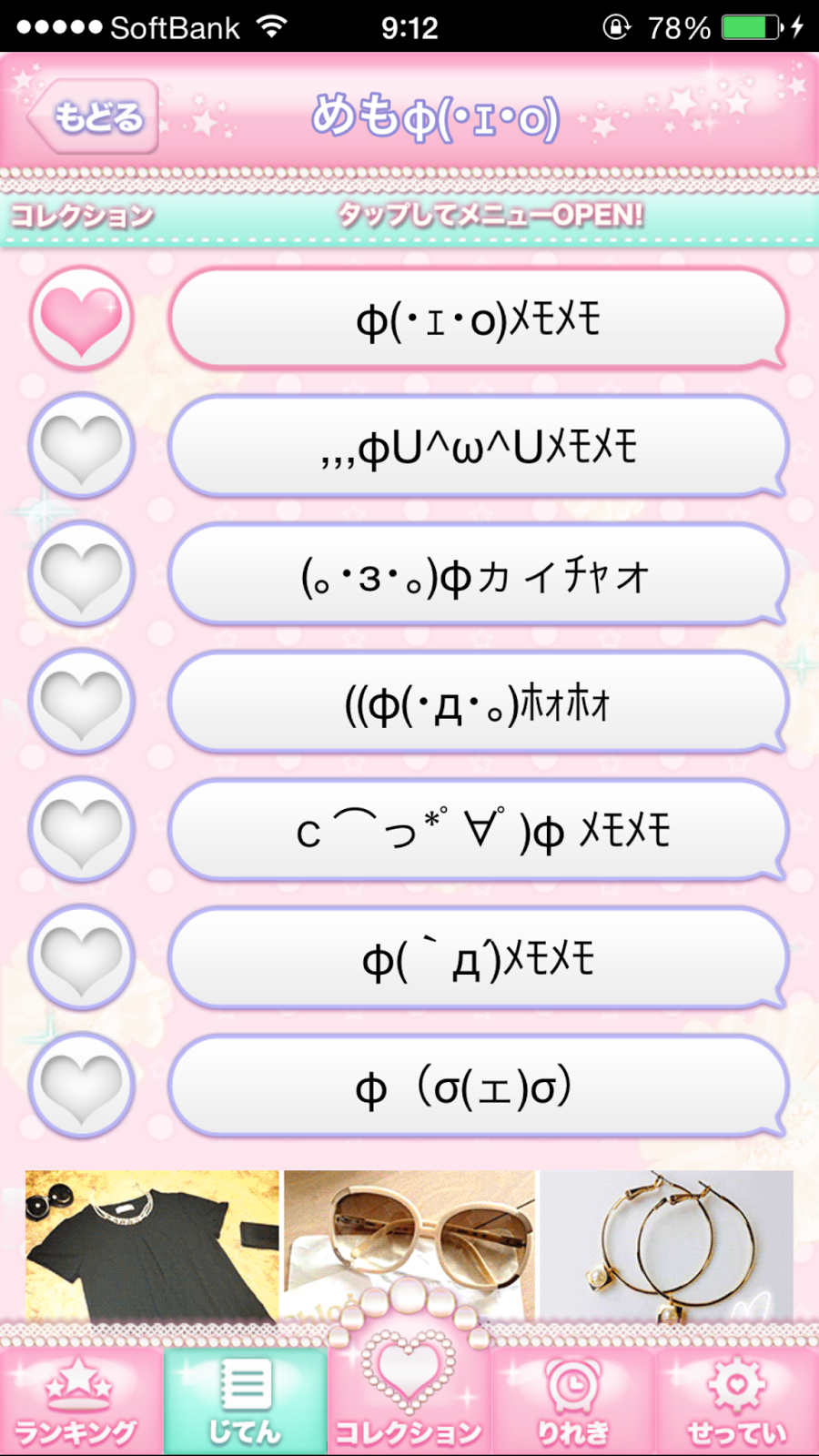This screenshot has height=1456, width=819.
Task: Heart the φ（σ(ェ)σ） kaomoji
Action: pyautogui.click(x=82, y=1086)
